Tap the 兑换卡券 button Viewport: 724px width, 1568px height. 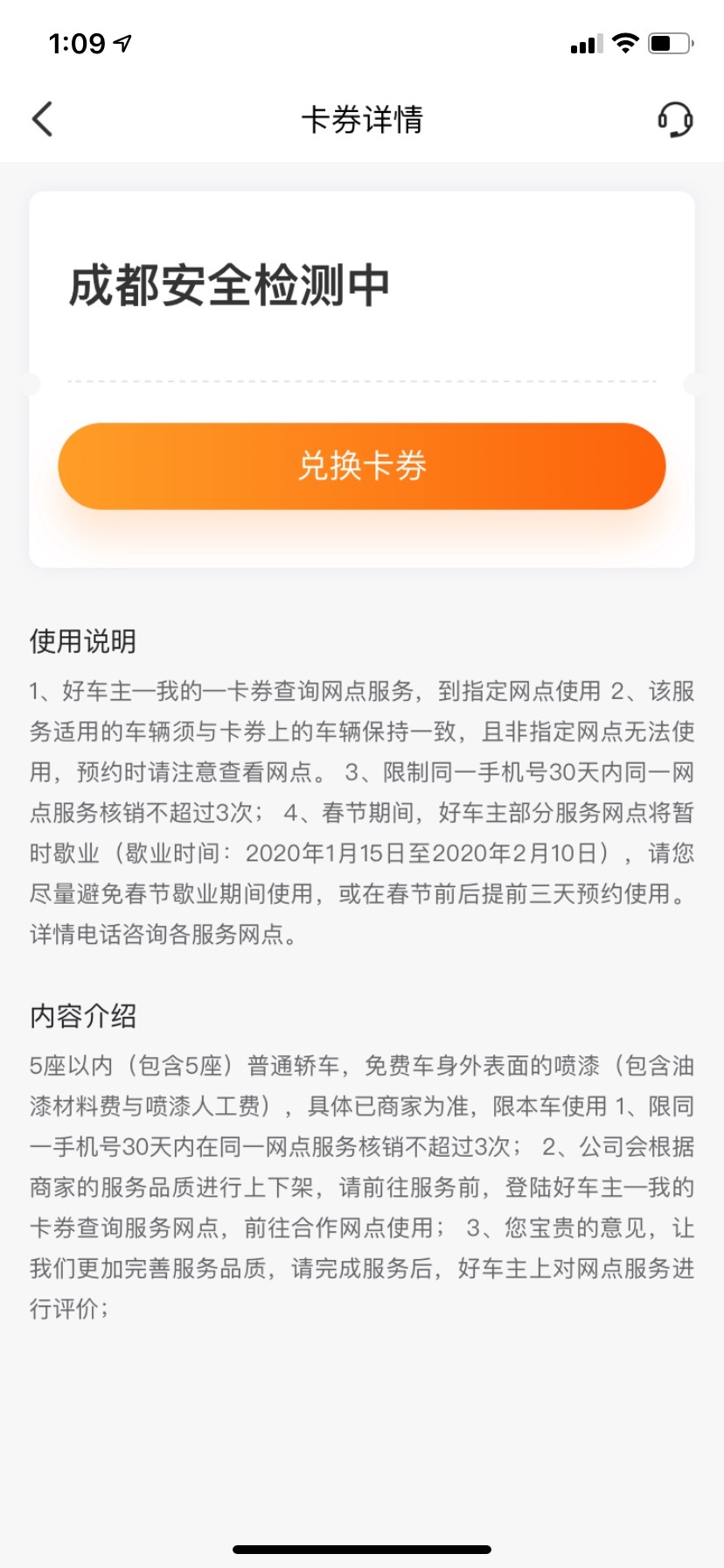point(362,466)
